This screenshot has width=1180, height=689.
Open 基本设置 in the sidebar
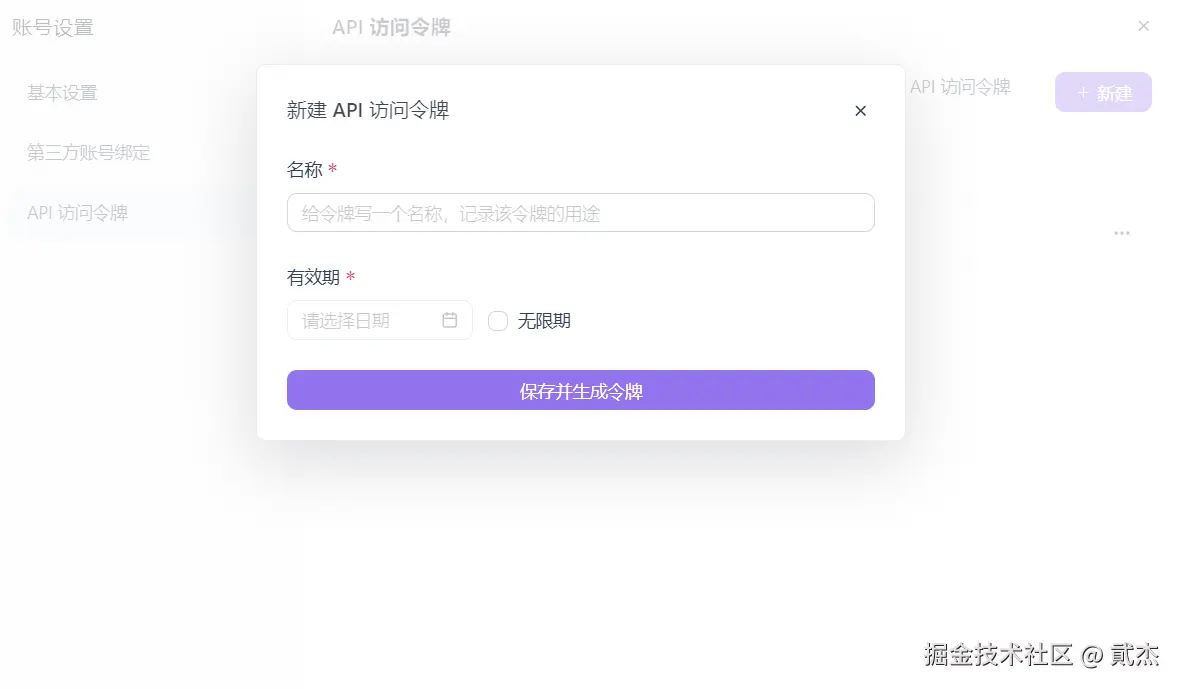pos(63,93)
